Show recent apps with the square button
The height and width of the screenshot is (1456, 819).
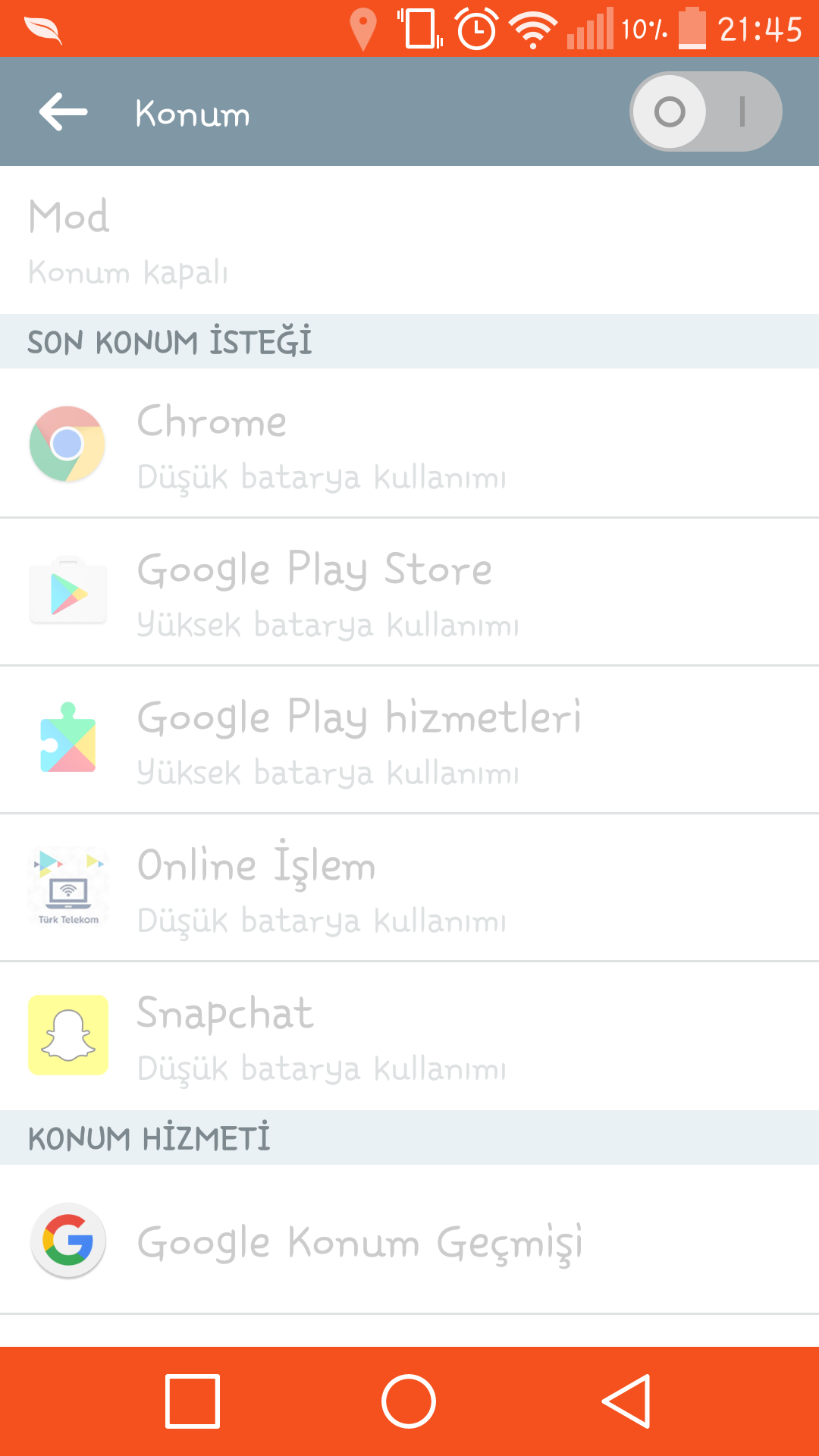click(x=193, y=1401)
